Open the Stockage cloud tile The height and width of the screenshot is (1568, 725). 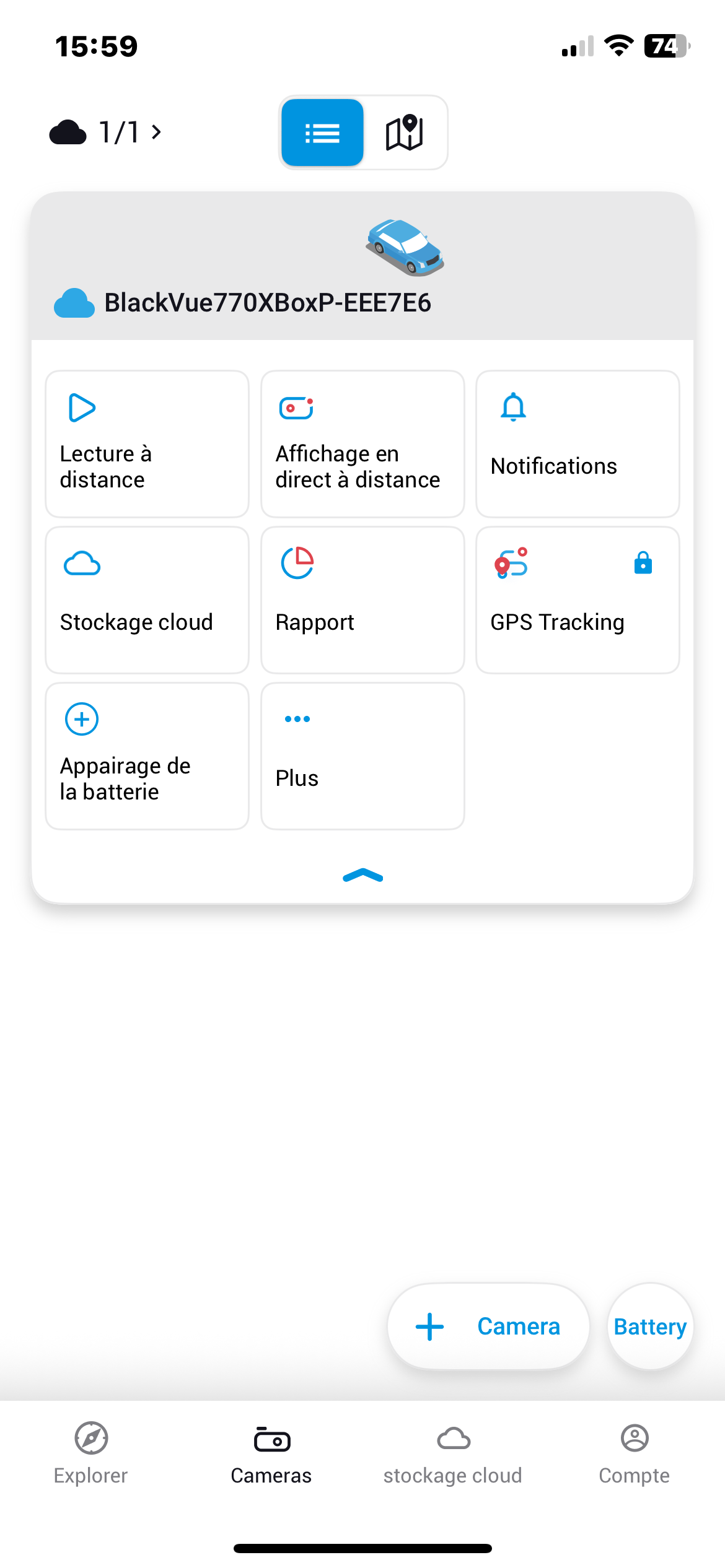point(147,600)
